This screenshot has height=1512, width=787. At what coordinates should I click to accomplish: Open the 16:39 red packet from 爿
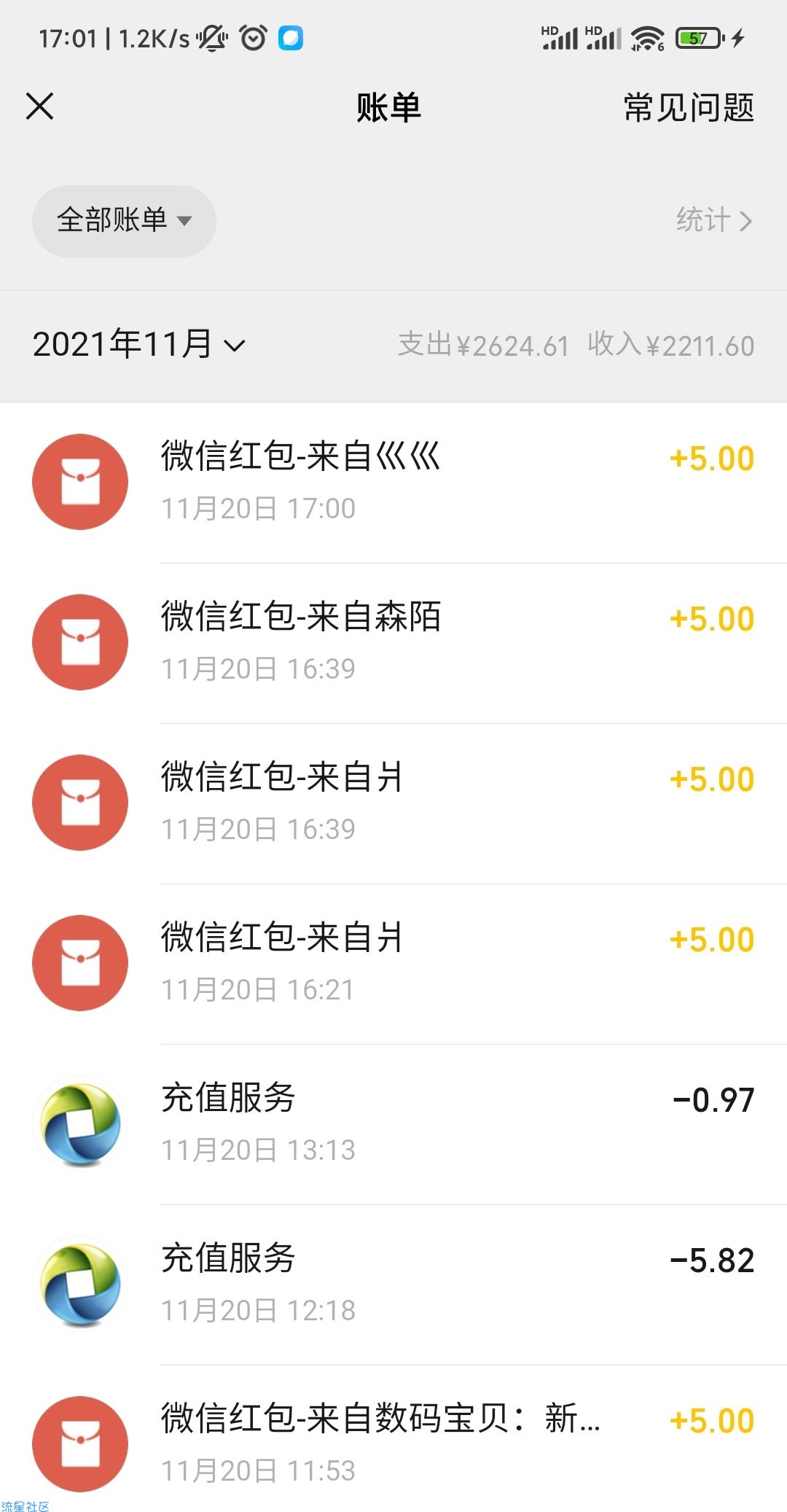coord(393,803)
